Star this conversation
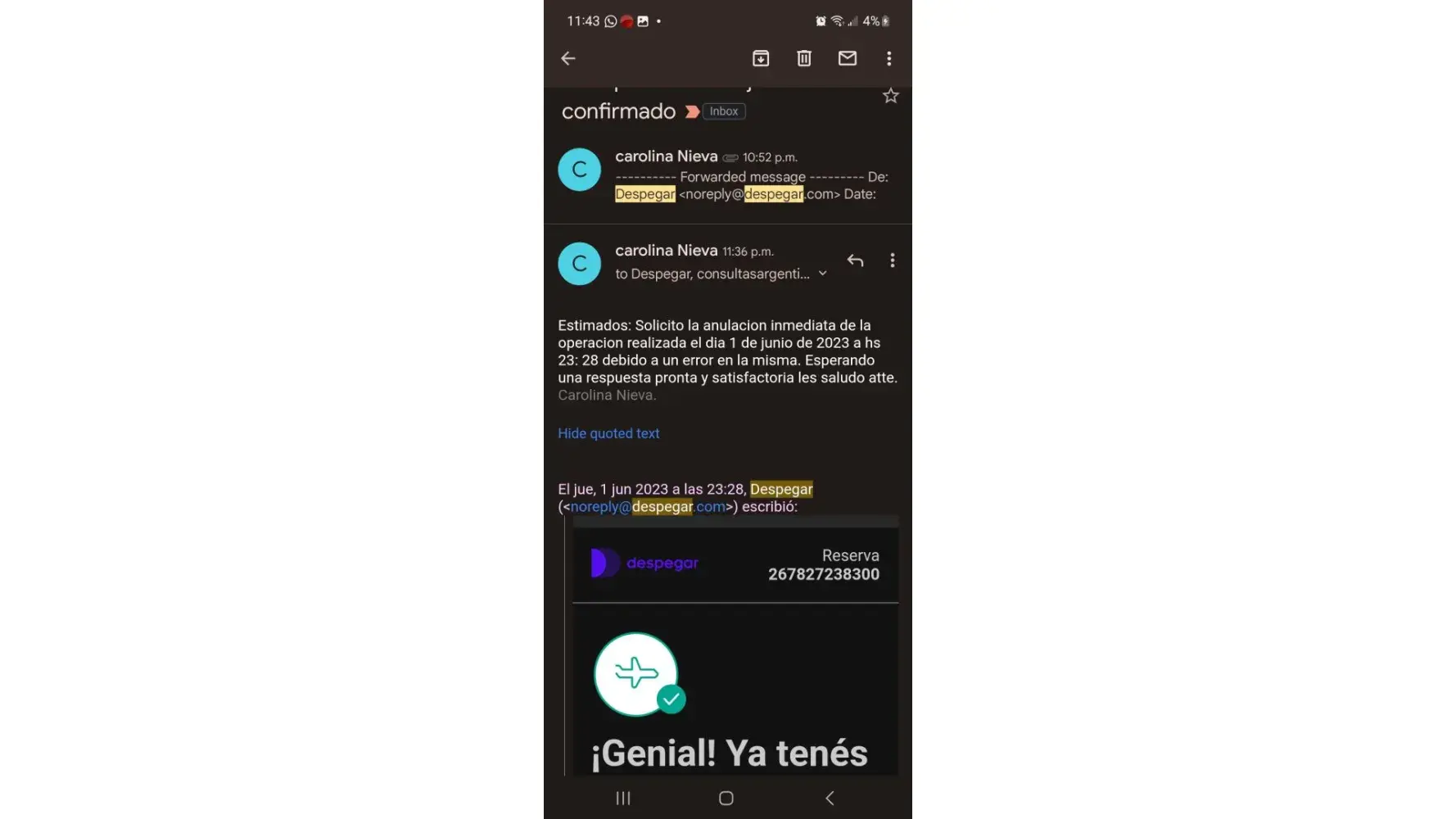Image resolution: width=1456 pixels, height=819 pixels. tap(891, 97)
